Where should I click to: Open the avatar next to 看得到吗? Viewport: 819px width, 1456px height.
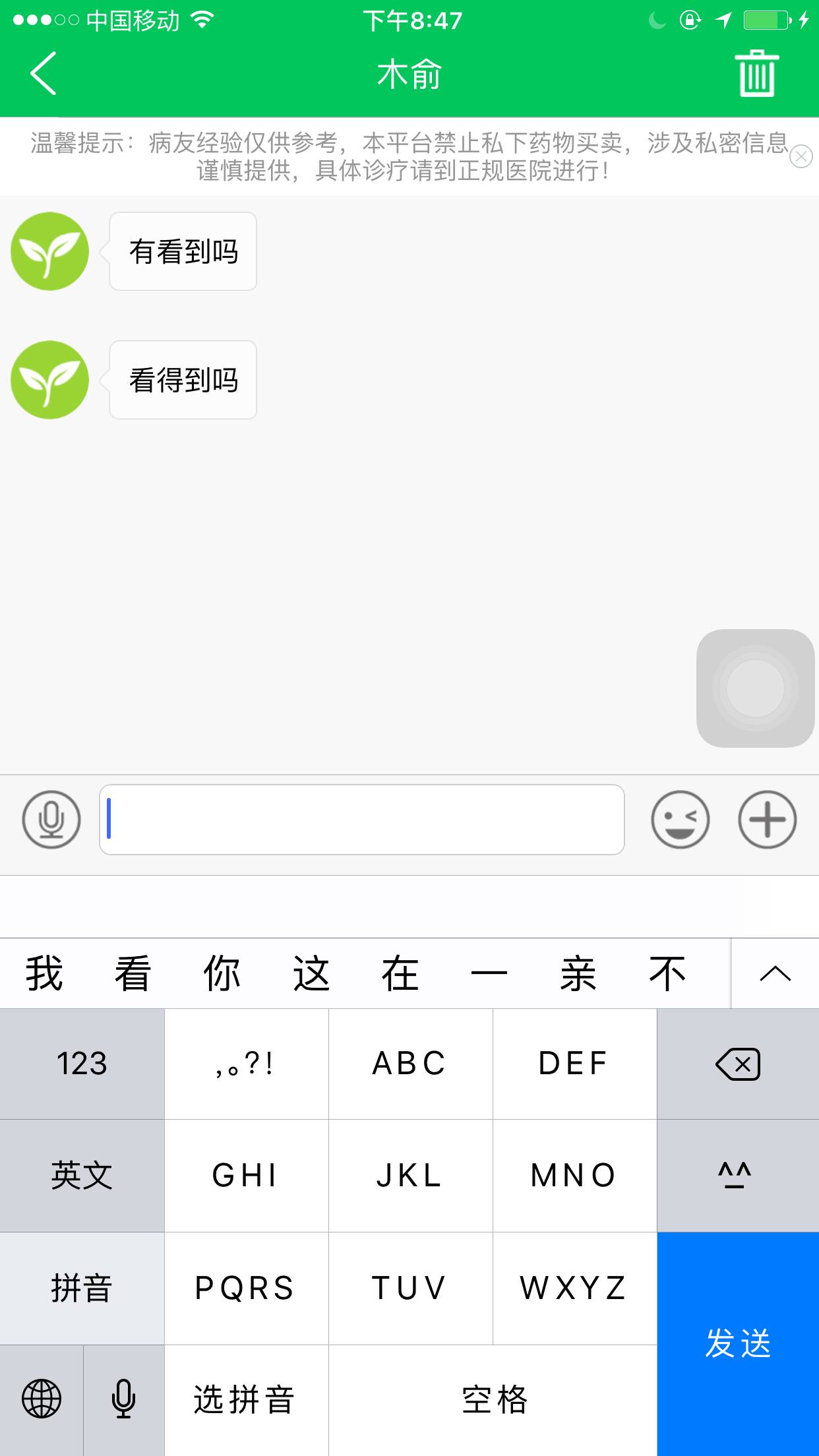pyautogui.click(x=49, y=380)
